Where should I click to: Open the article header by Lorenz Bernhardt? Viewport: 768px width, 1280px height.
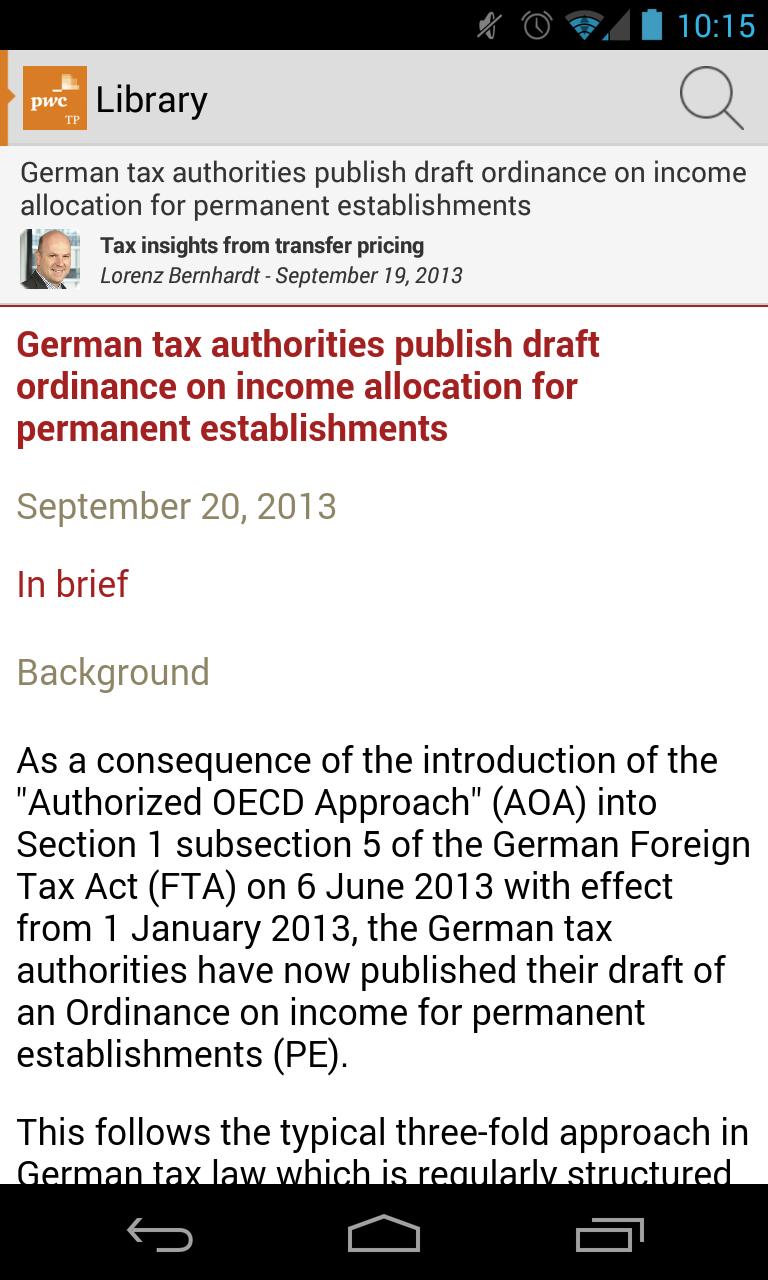384,225
